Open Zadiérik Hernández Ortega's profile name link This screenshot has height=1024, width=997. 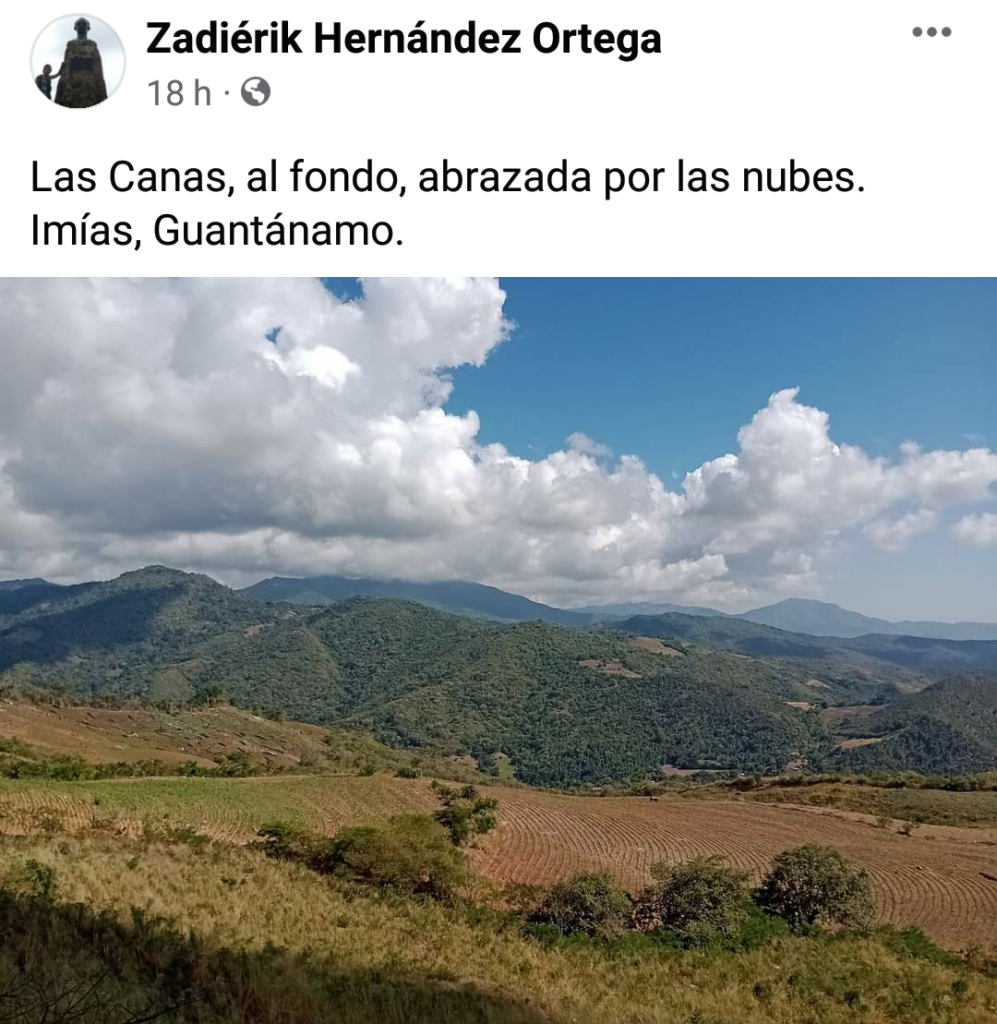tap(403, 40)
